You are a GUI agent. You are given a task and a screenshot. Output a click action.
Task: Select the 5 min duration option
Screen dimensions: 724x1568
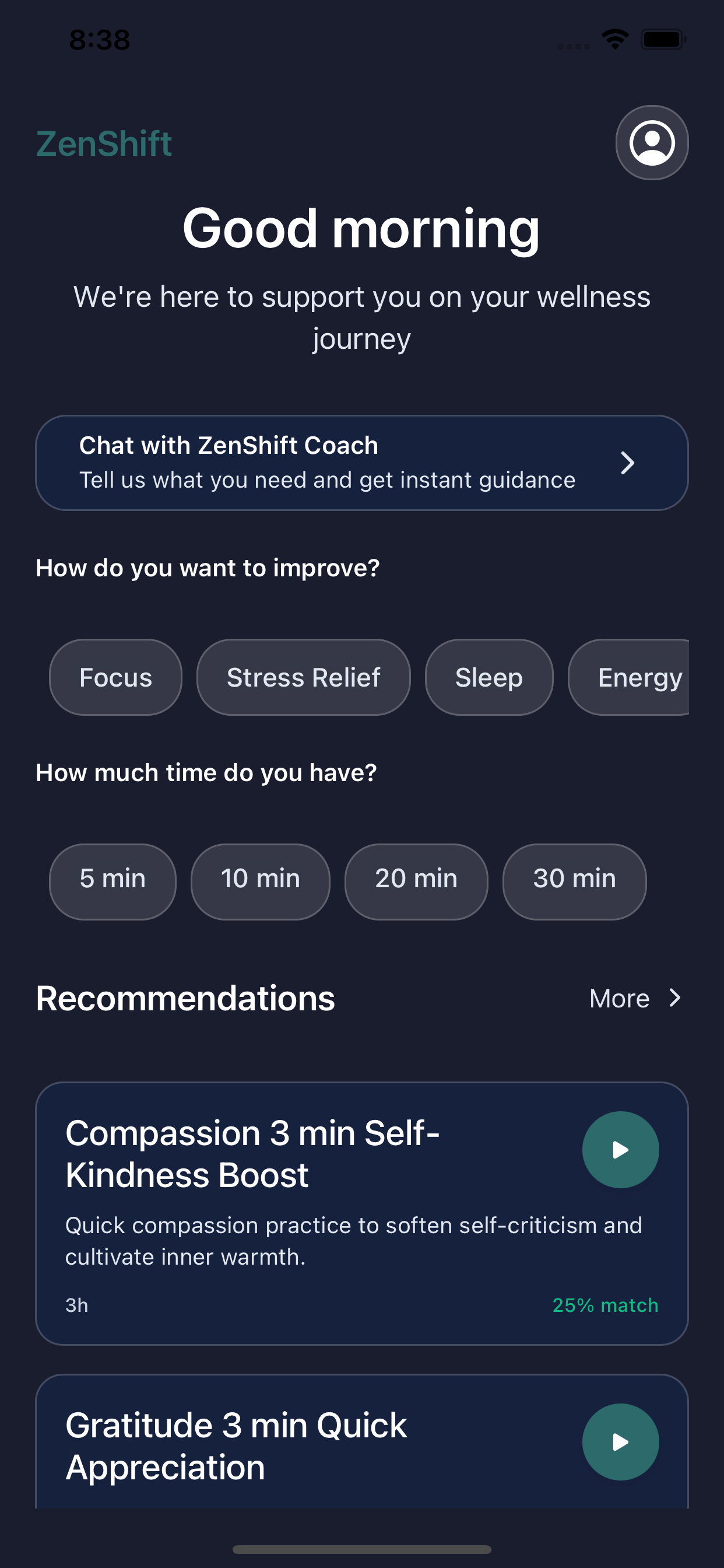coord(112,881)
